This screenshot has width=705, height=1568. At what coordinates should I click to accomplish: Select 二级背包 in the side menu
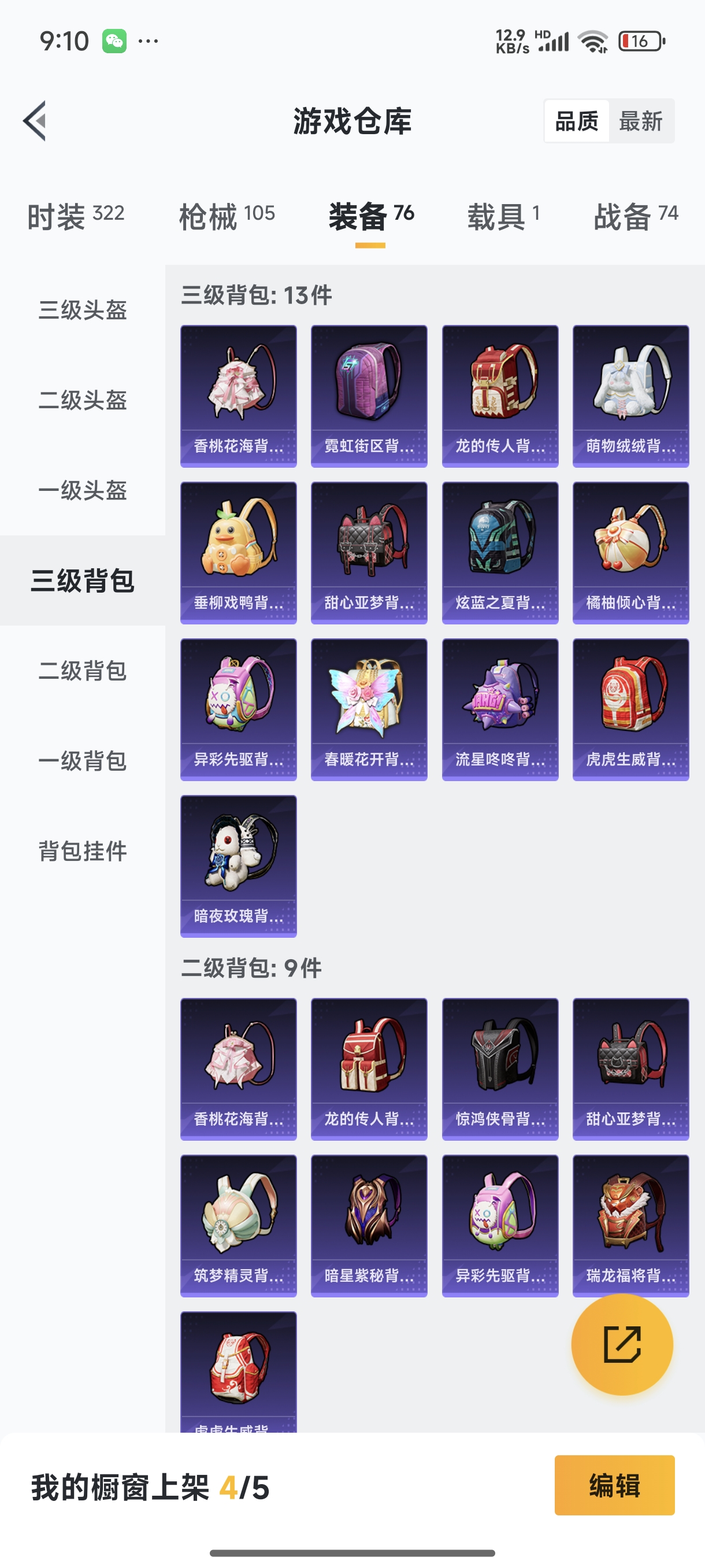tap(83, 670)
